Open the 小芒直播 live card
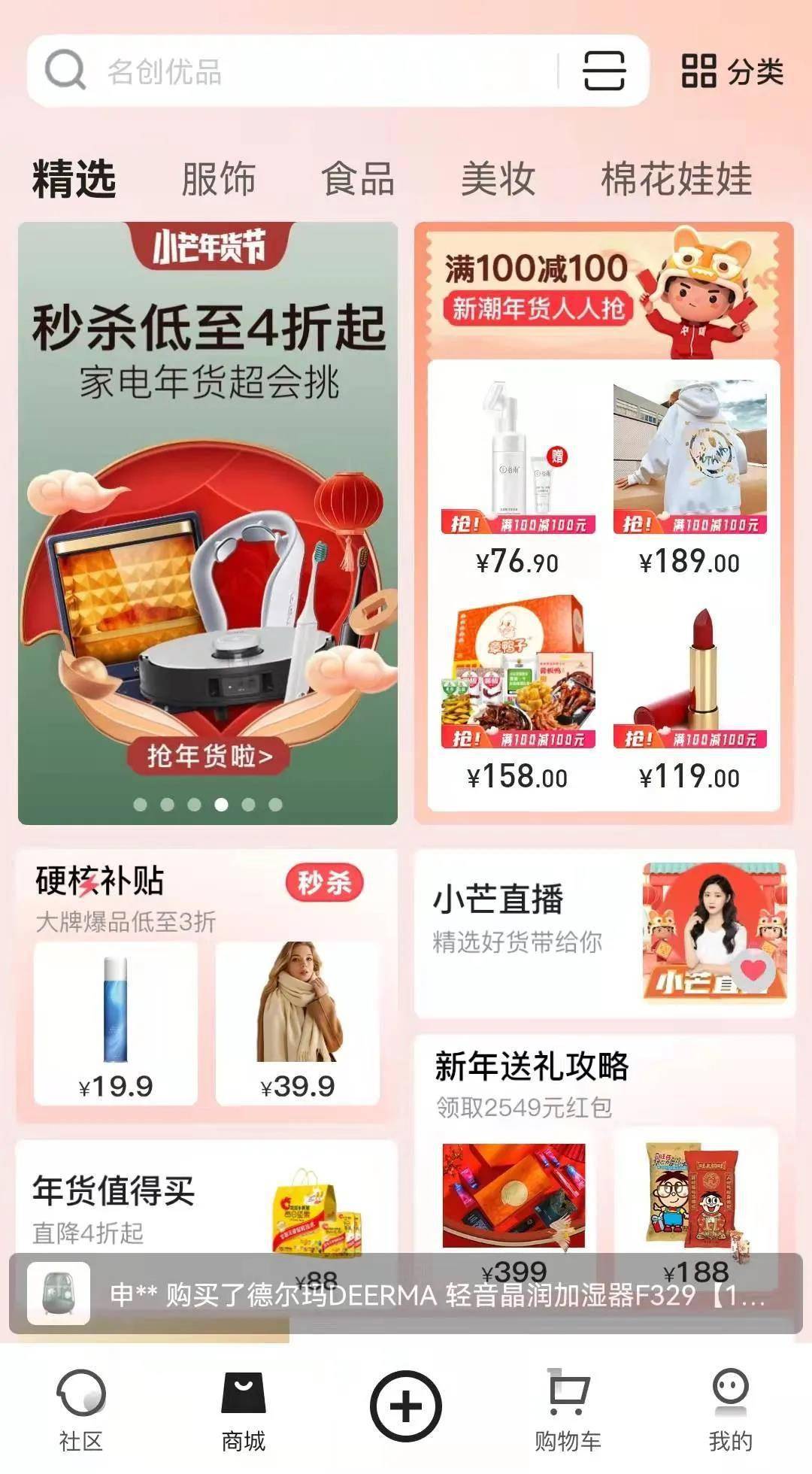Screen dimensions: 812x1474 604,934
